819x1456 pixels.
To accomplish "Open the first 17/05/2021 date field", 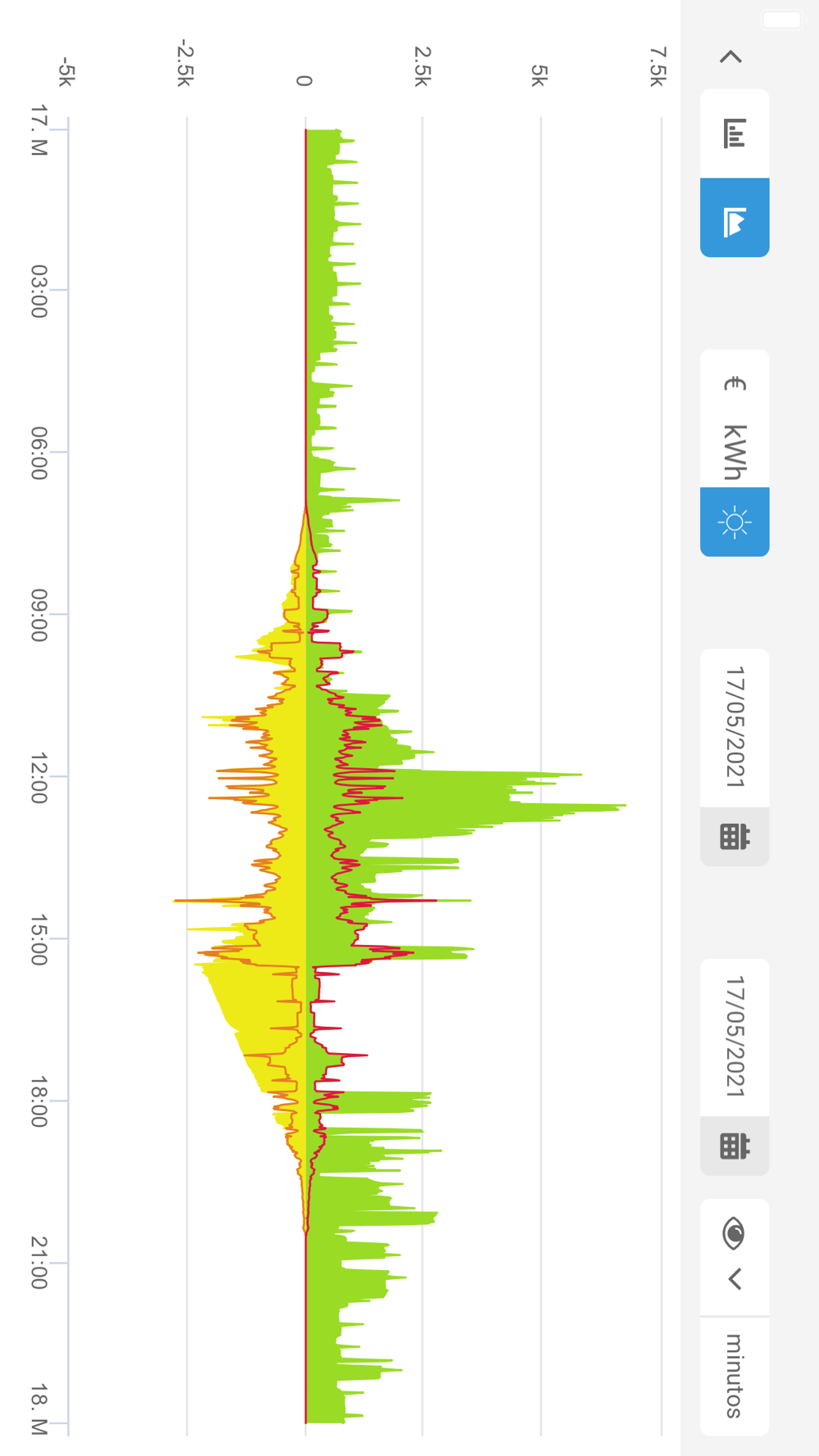I will click(735, 727).
